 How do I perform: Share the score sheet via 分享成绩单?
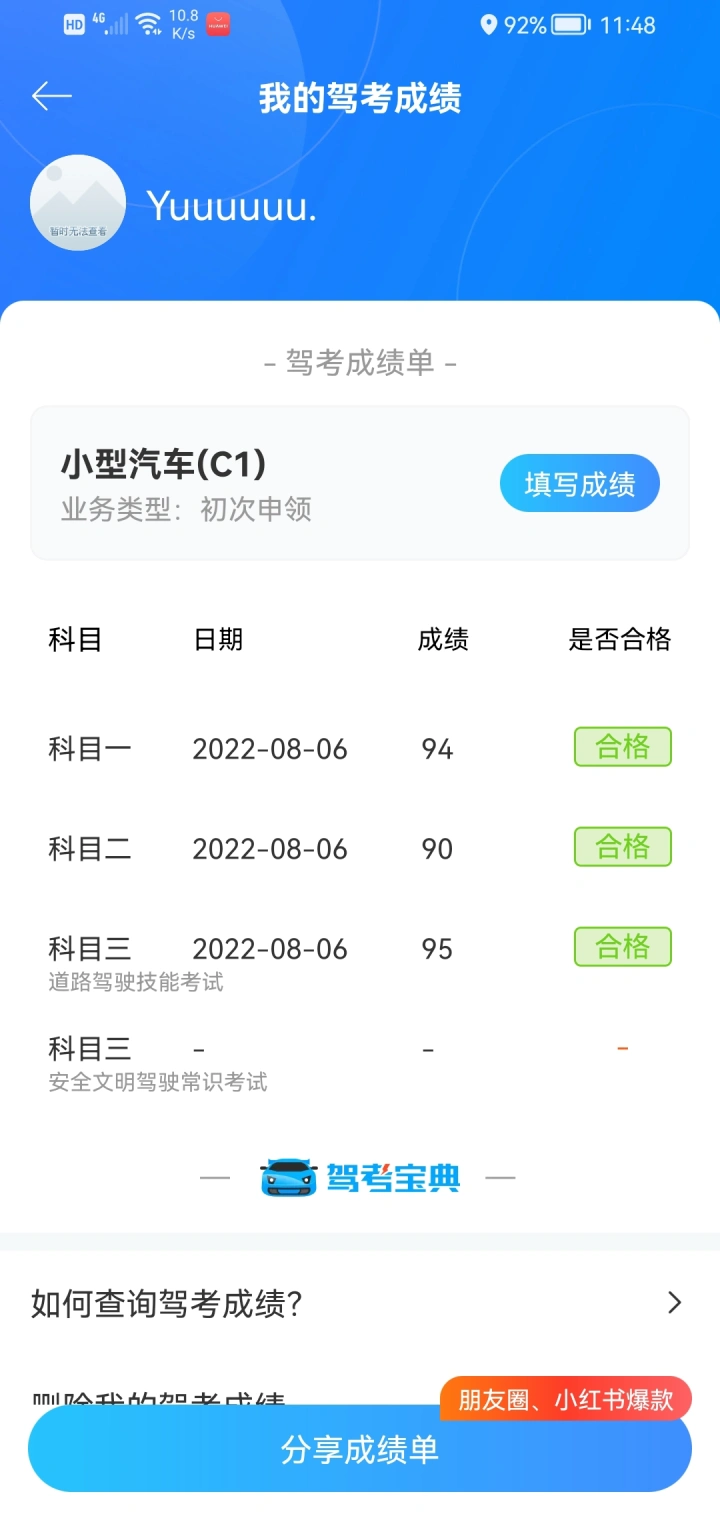pyautogui.click(x=360, y=1450)
